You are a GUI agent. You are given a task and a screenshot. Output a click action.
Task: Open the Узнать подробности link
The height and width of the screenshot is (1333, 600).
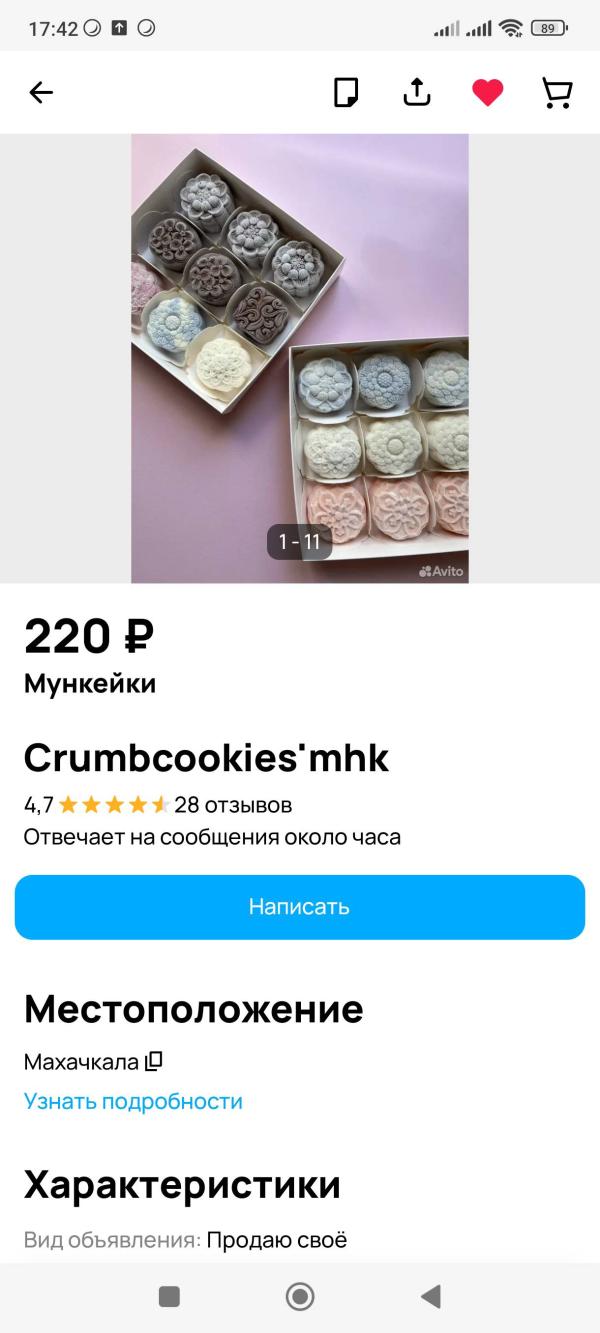pyautogui.click(x=133, y=1101)
